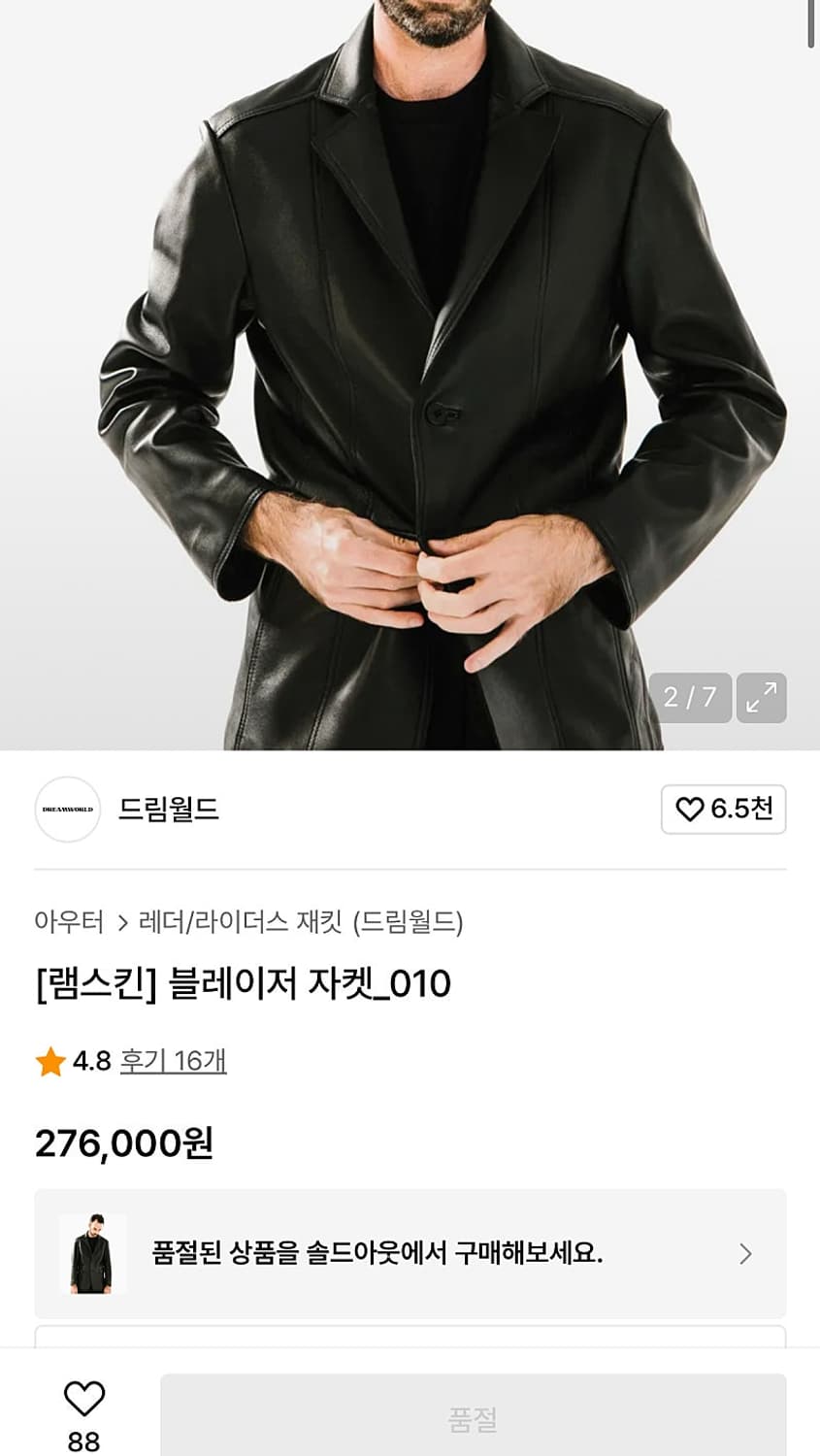This screenshot has width=820, height=1456.
Task: Expand the sold-out product details row
Action: pos(410,1252)
